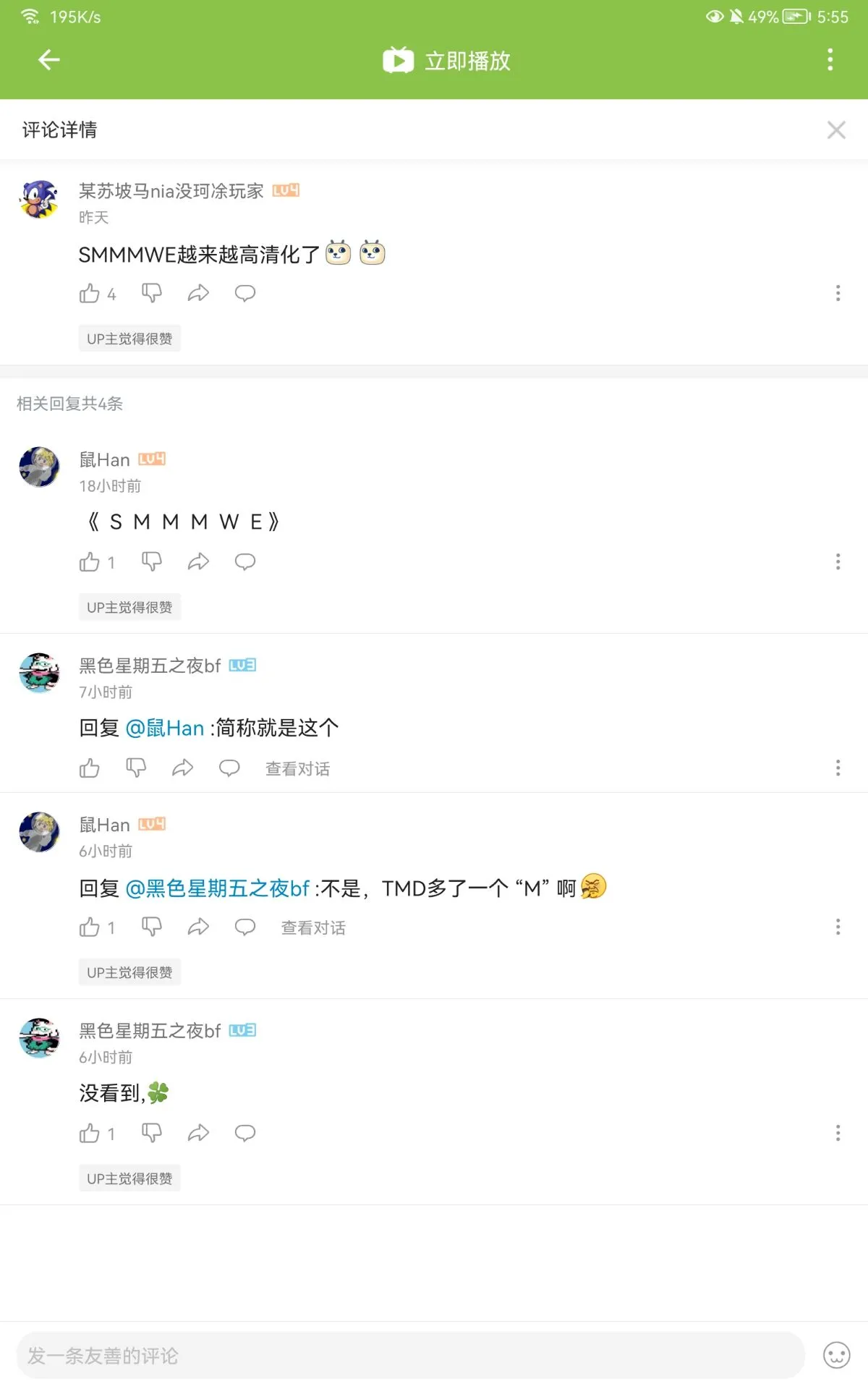Close the 评论详情 panel
This screenshot has width=868, height=1389.
(x=836, y=130)
